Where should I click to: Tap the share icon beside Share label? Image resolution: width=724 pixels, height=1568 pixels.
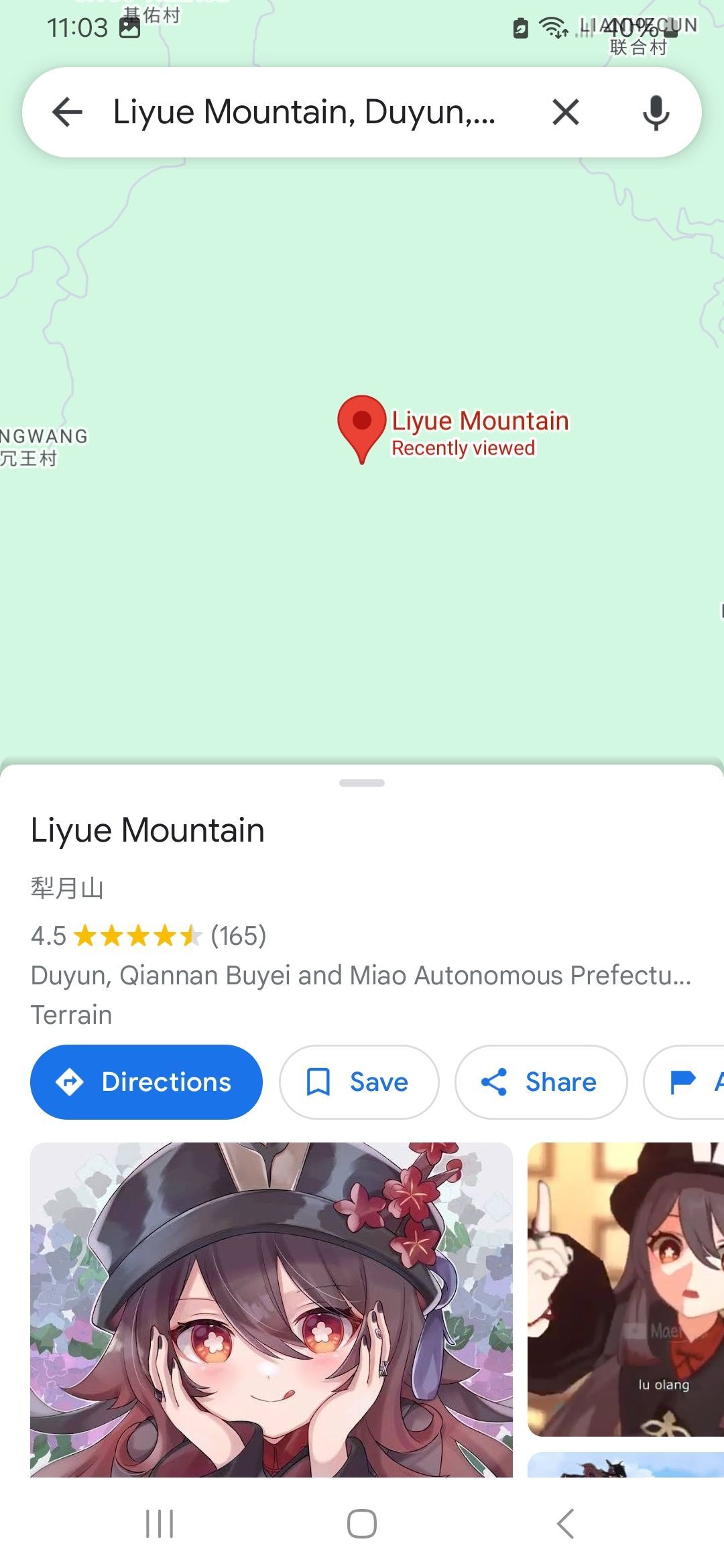pos(496,1080)
